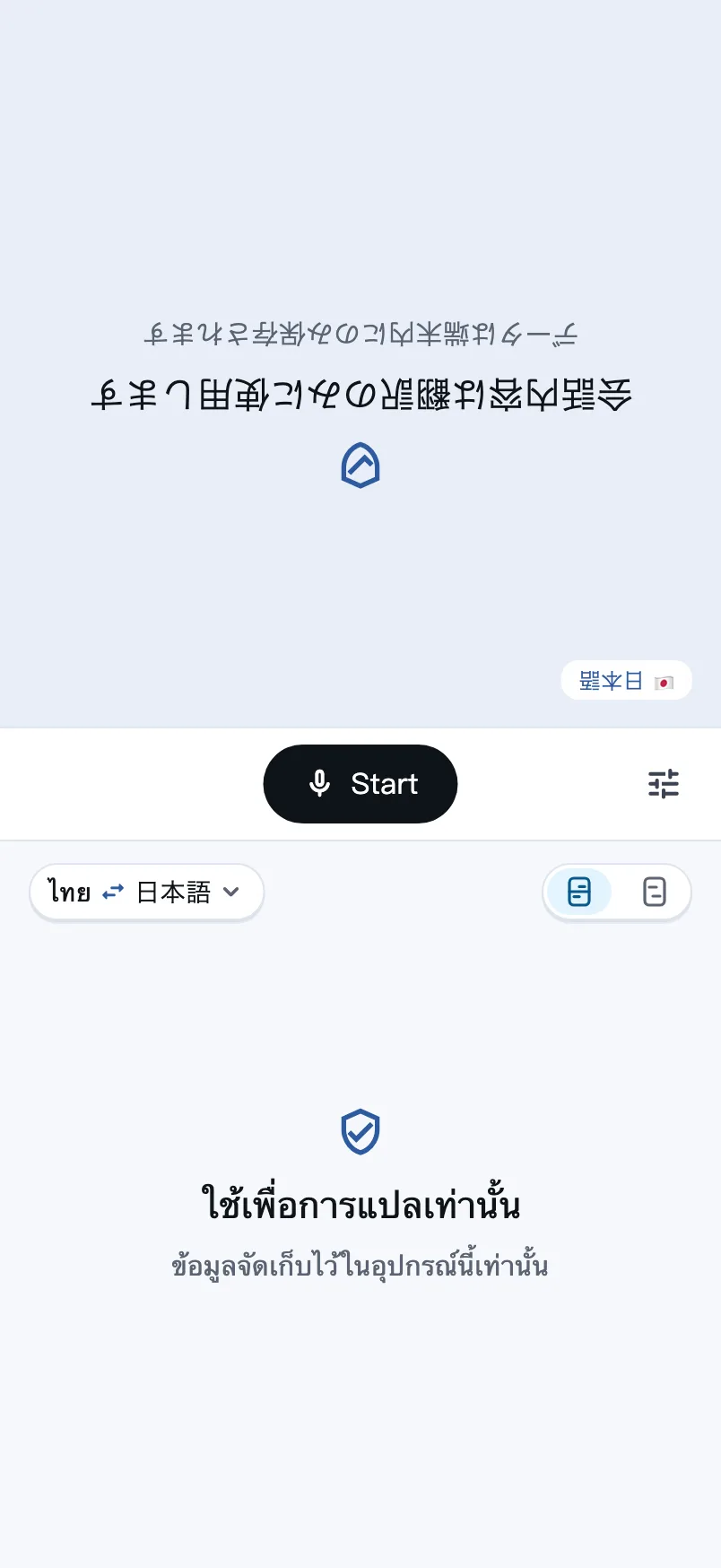This screenshot has width=721, height=1568.
Task: Open the translation settings sliders icon
Action: pos(664,784)
